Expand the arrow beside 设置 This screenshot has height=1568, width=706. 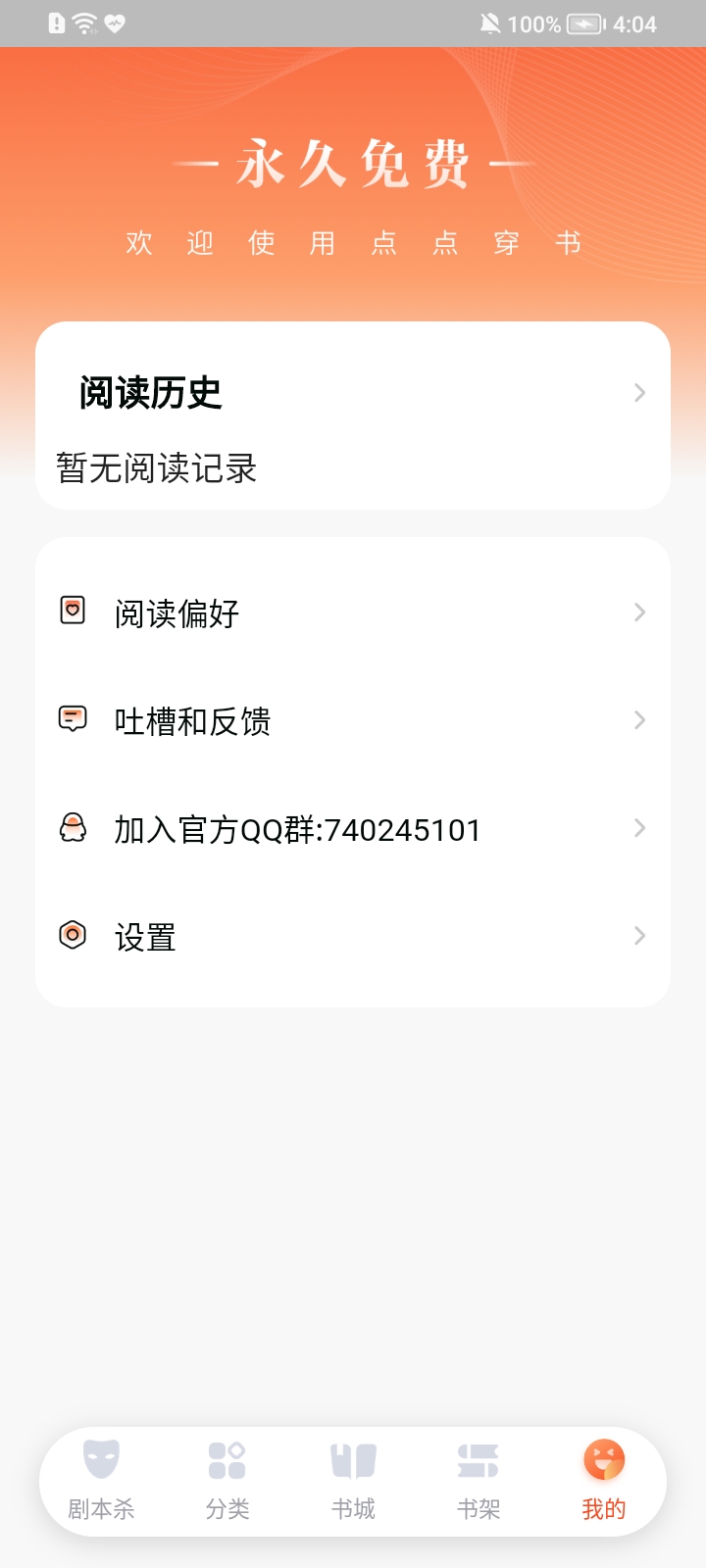pos(638,936)
